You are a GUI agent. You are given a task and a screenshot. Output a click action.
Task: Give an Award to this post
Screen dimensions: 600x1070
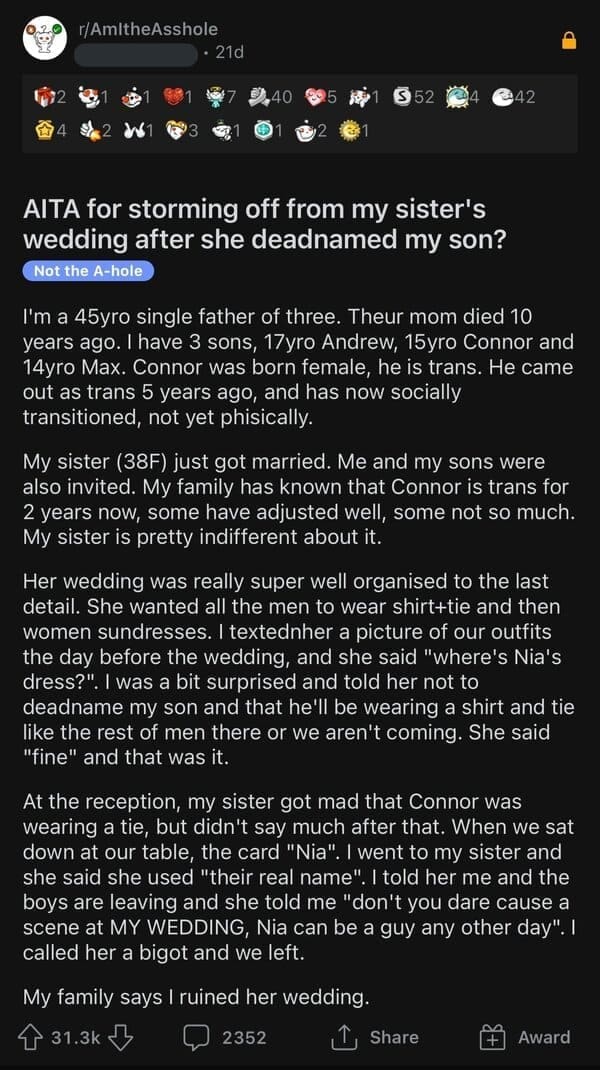(526, 1037)
